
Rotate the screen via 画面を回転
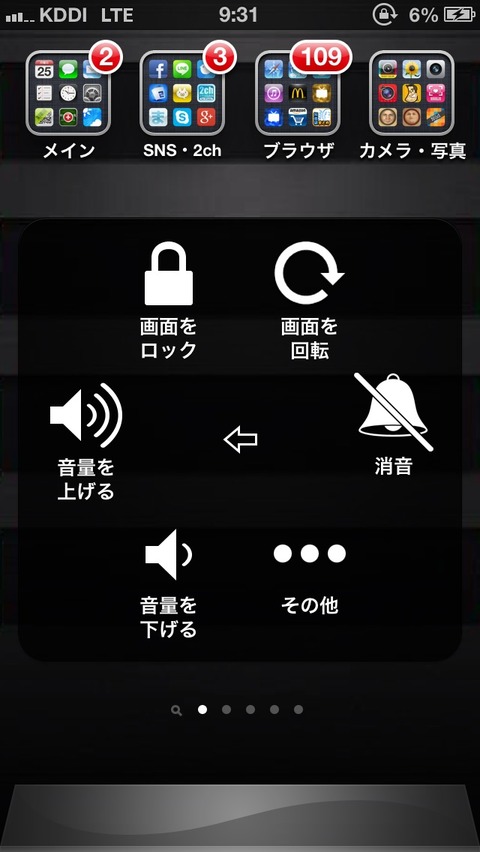[309, 300]
